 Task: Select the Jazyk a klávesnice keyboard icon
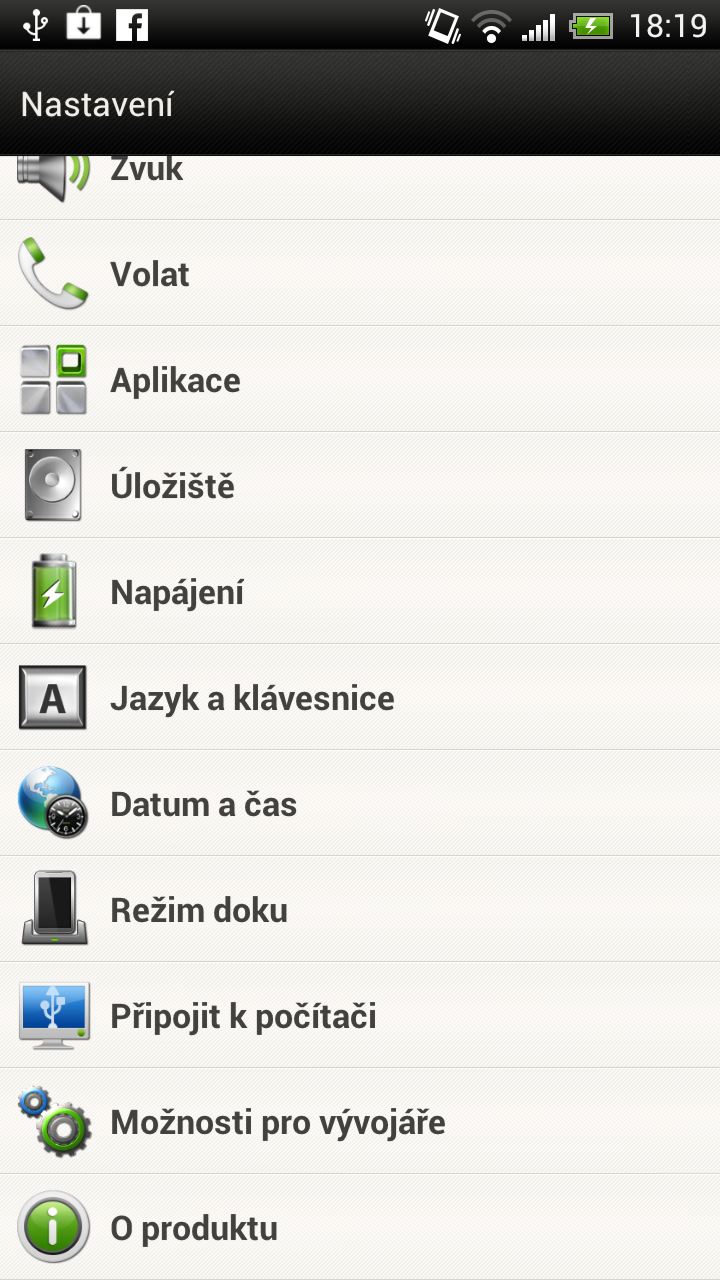click(52, 698)
